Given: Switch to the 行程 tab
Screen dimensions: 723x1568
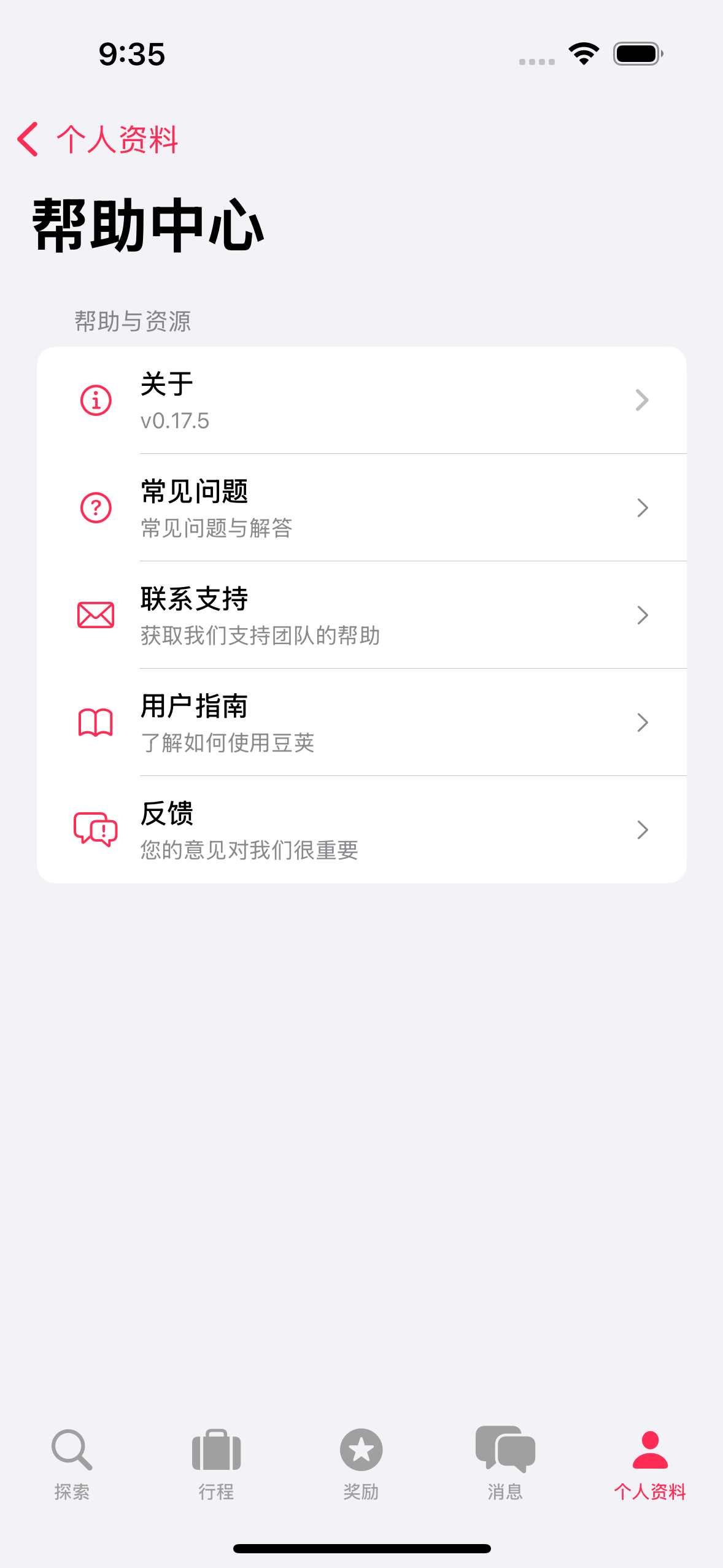Looking at the screenshot, I should click(216, 1464).
